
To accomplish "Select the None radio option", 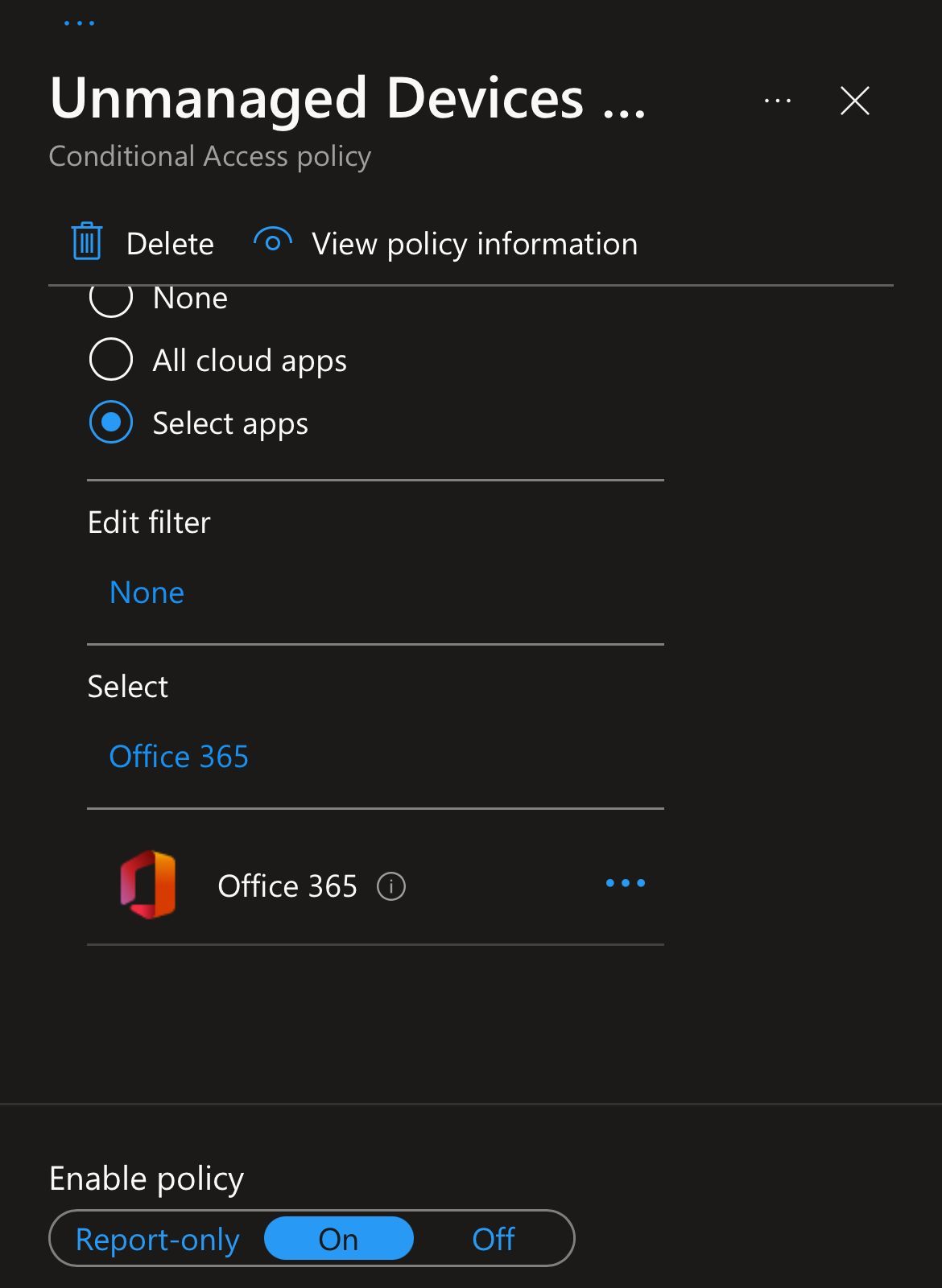I will [x=111, y=299].
